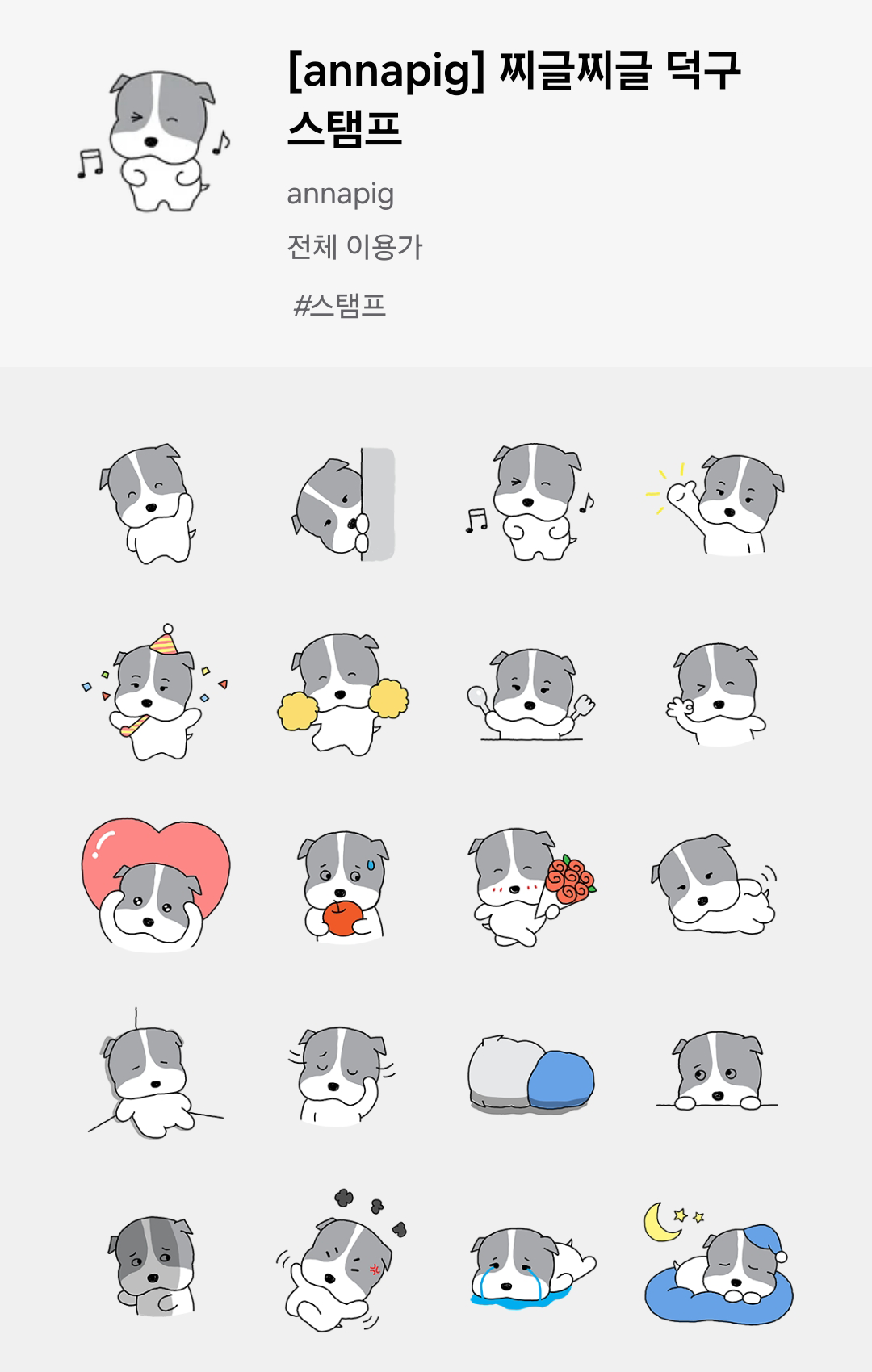Open the party hat dog sticker

coord(155,692)
